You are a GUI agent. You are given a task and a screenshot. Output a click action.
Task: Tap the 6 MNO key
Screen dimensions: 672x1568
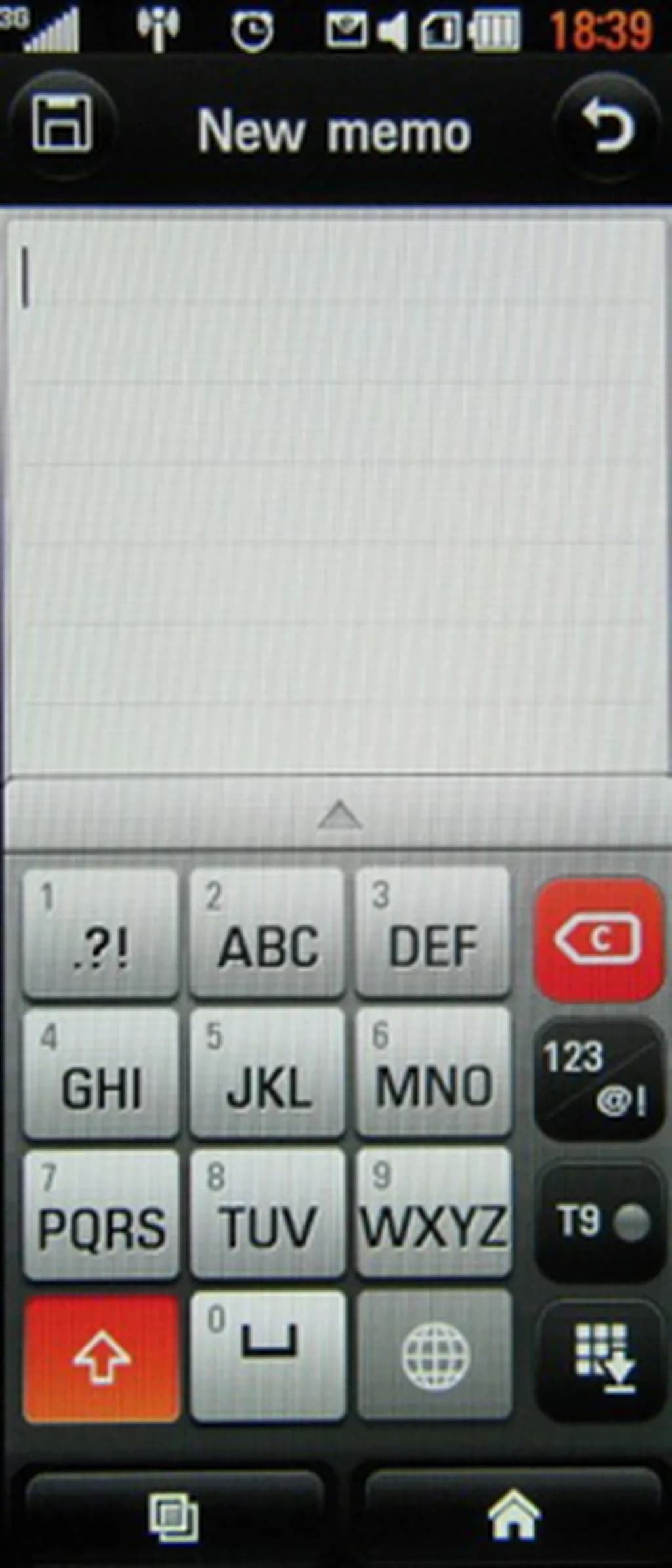(x=433, y=1073)
